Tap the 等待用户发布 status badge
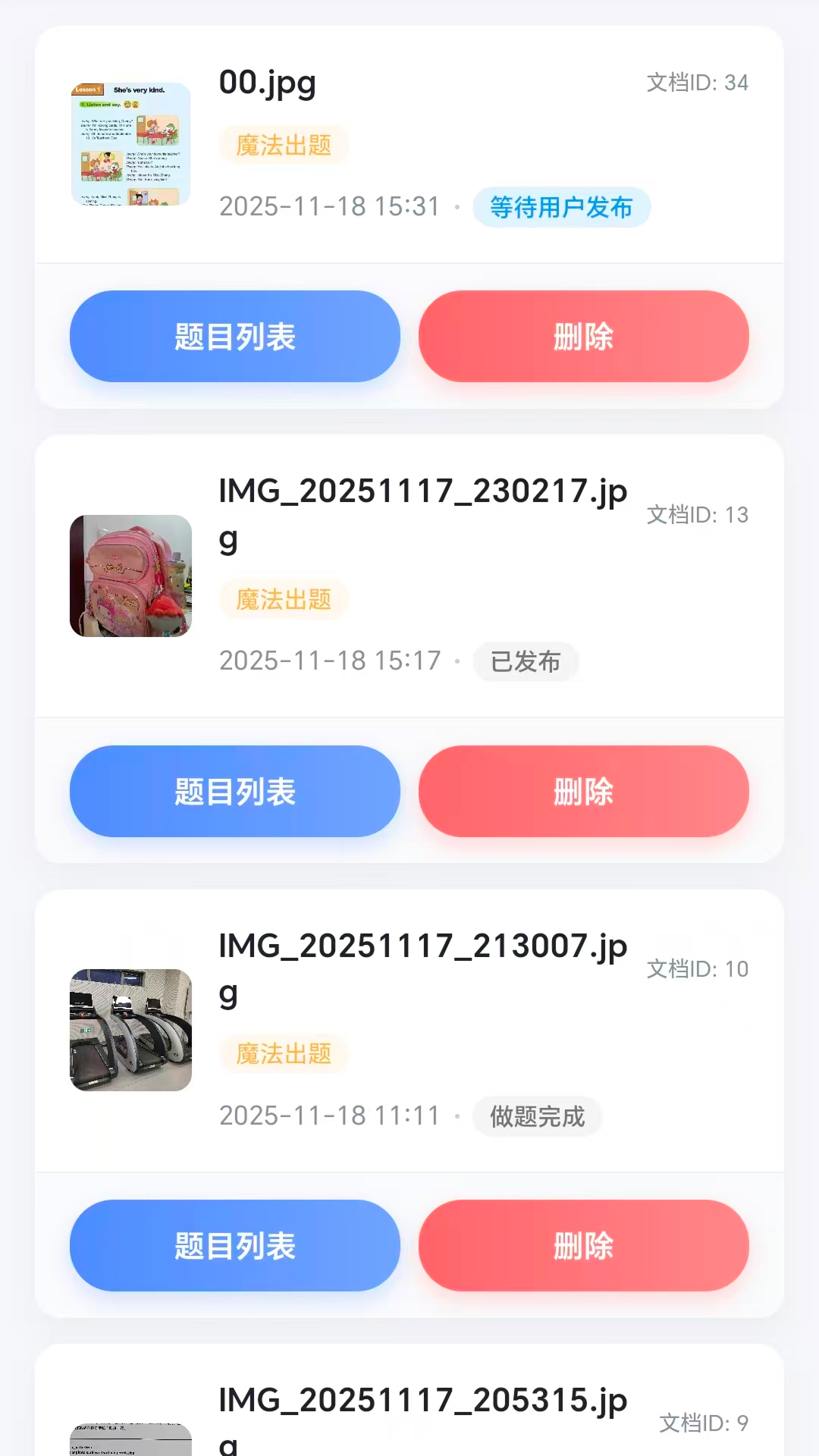This screenshot has width=819, height=1456. 562,206
